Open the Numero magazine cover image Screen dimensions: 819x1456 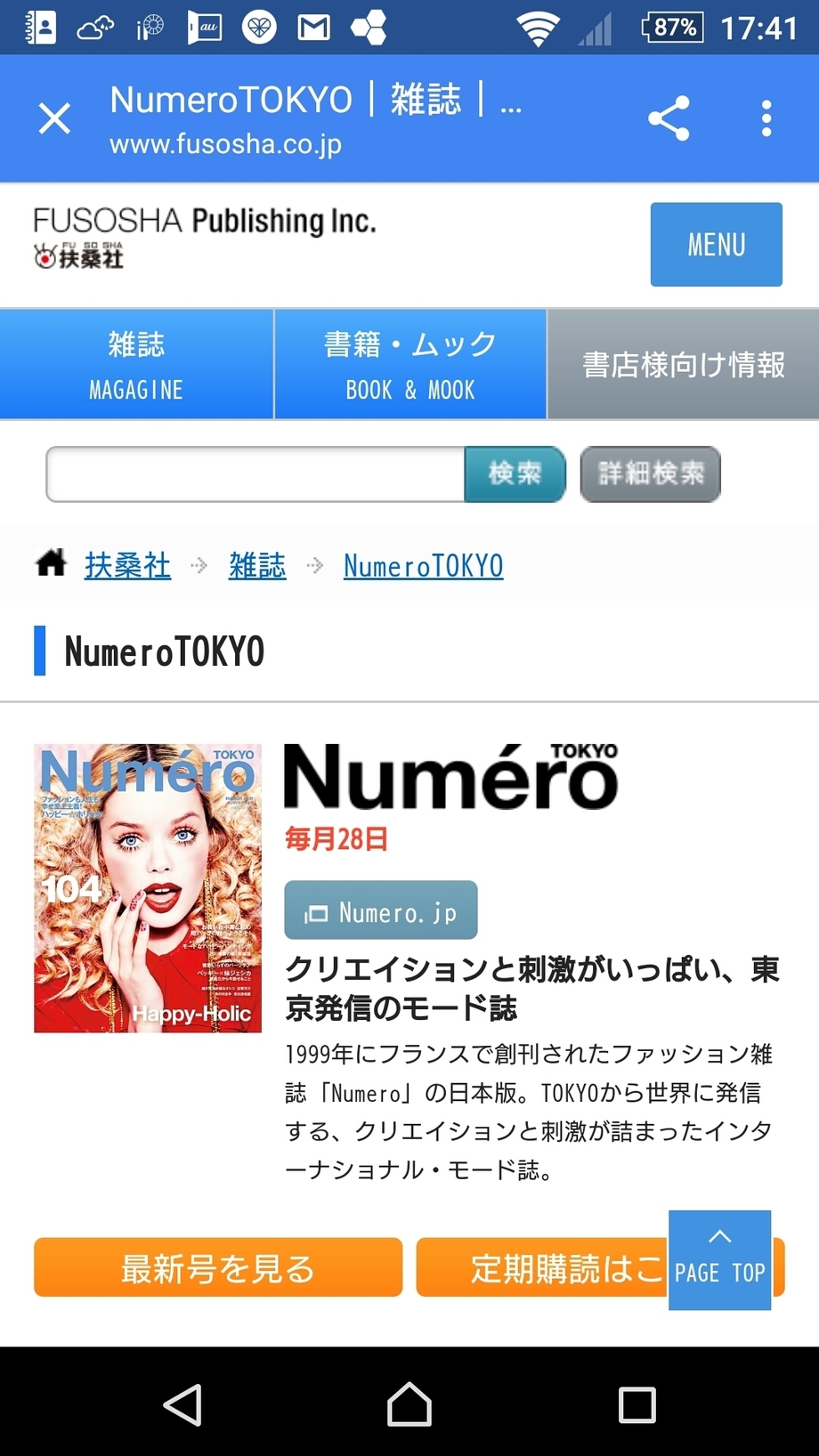click(x=148, y=888)
